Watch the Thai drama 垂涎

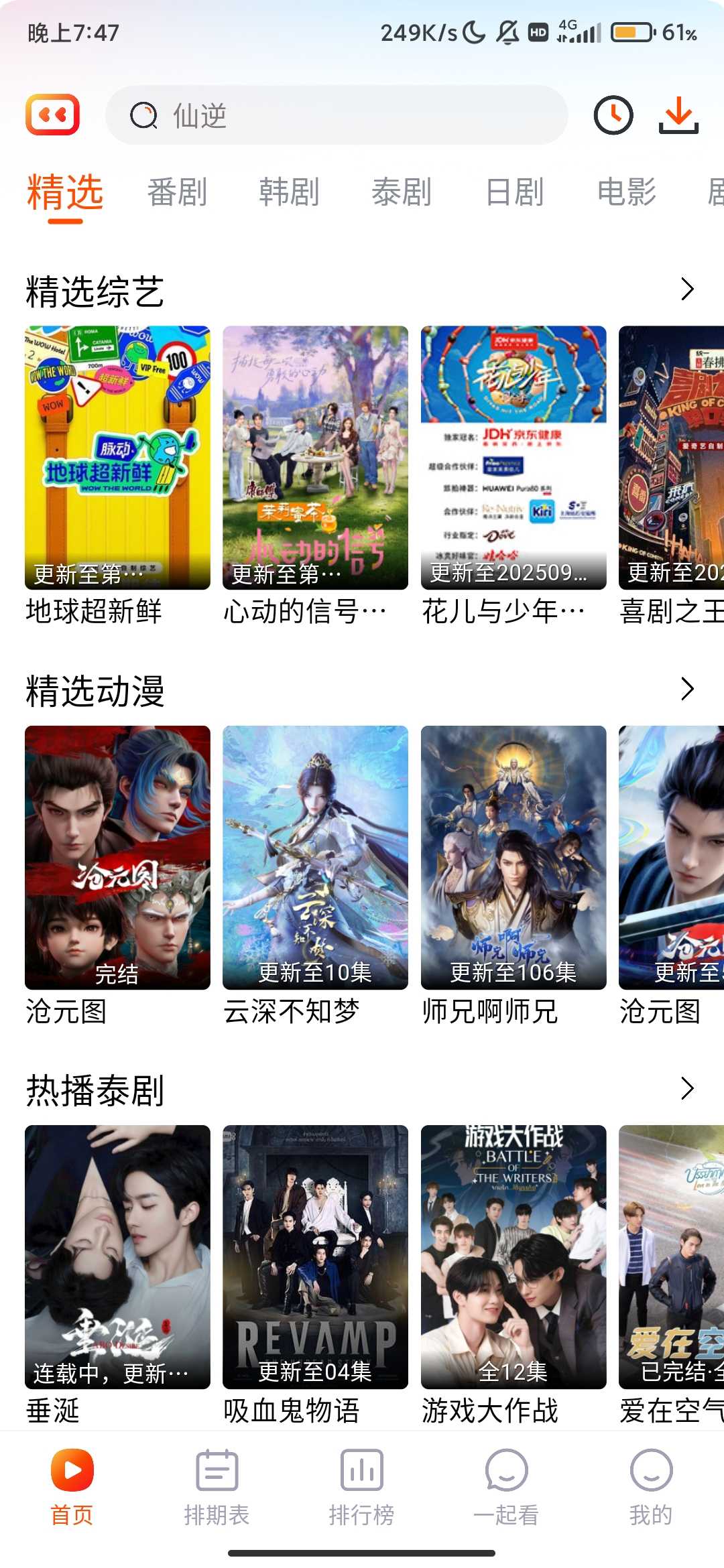click(117, 1257)
